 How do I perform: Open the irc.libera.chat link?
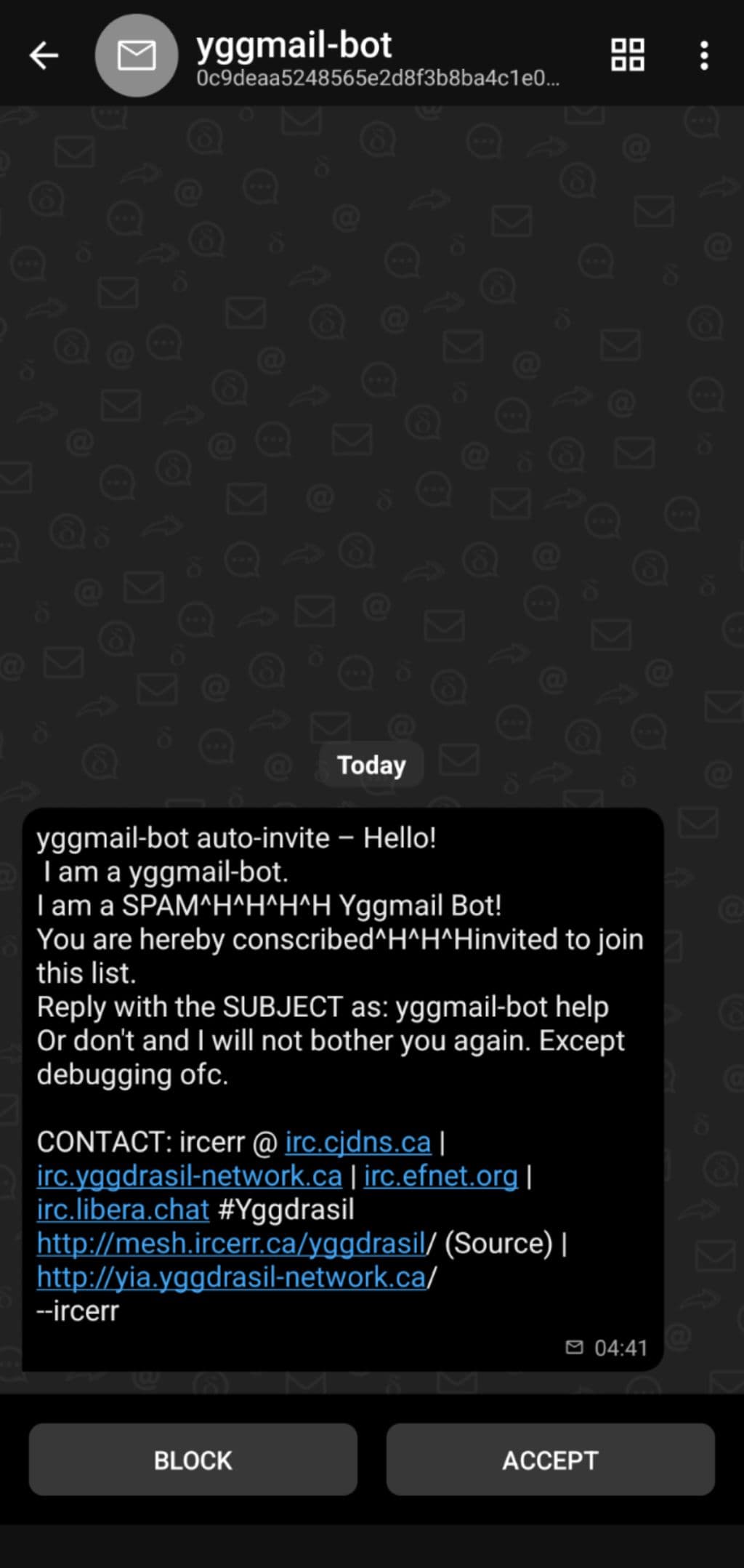click(123, 1210)
